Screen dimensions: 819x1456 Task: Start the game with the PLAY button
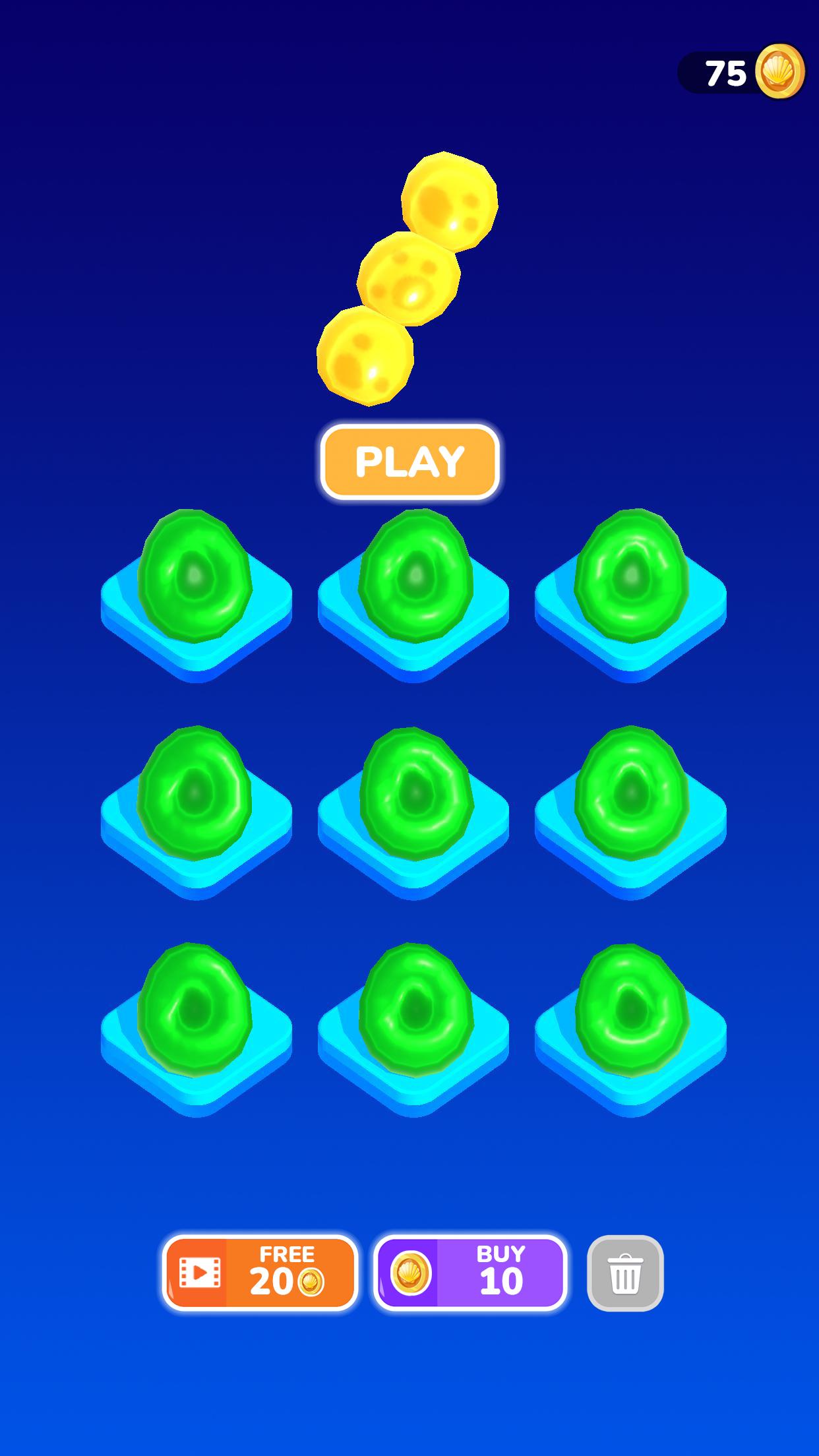point(409,462)
